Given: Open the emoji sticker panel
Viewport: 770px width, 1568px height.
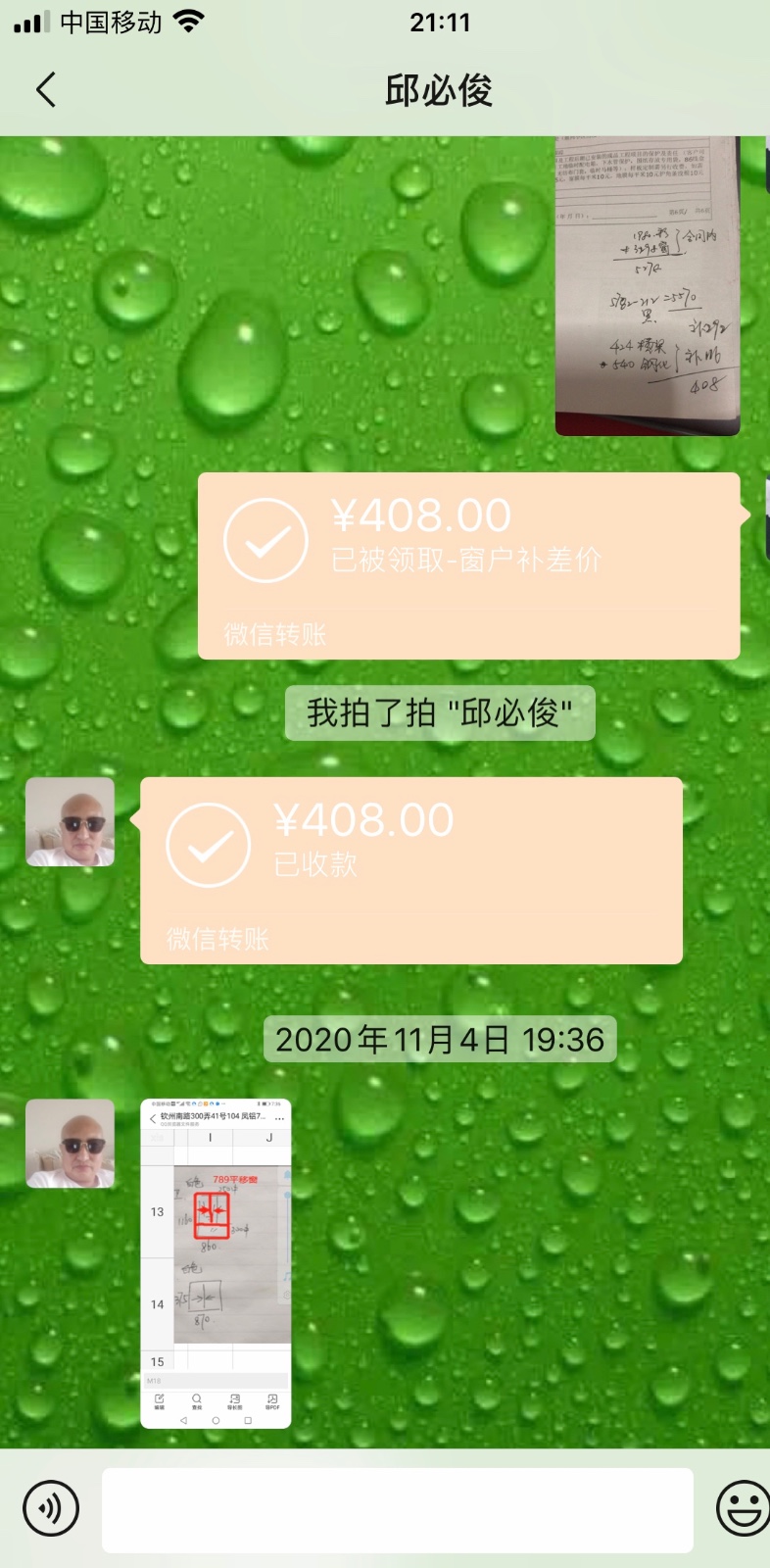Looking at the screenshot, I should 743,1508.
